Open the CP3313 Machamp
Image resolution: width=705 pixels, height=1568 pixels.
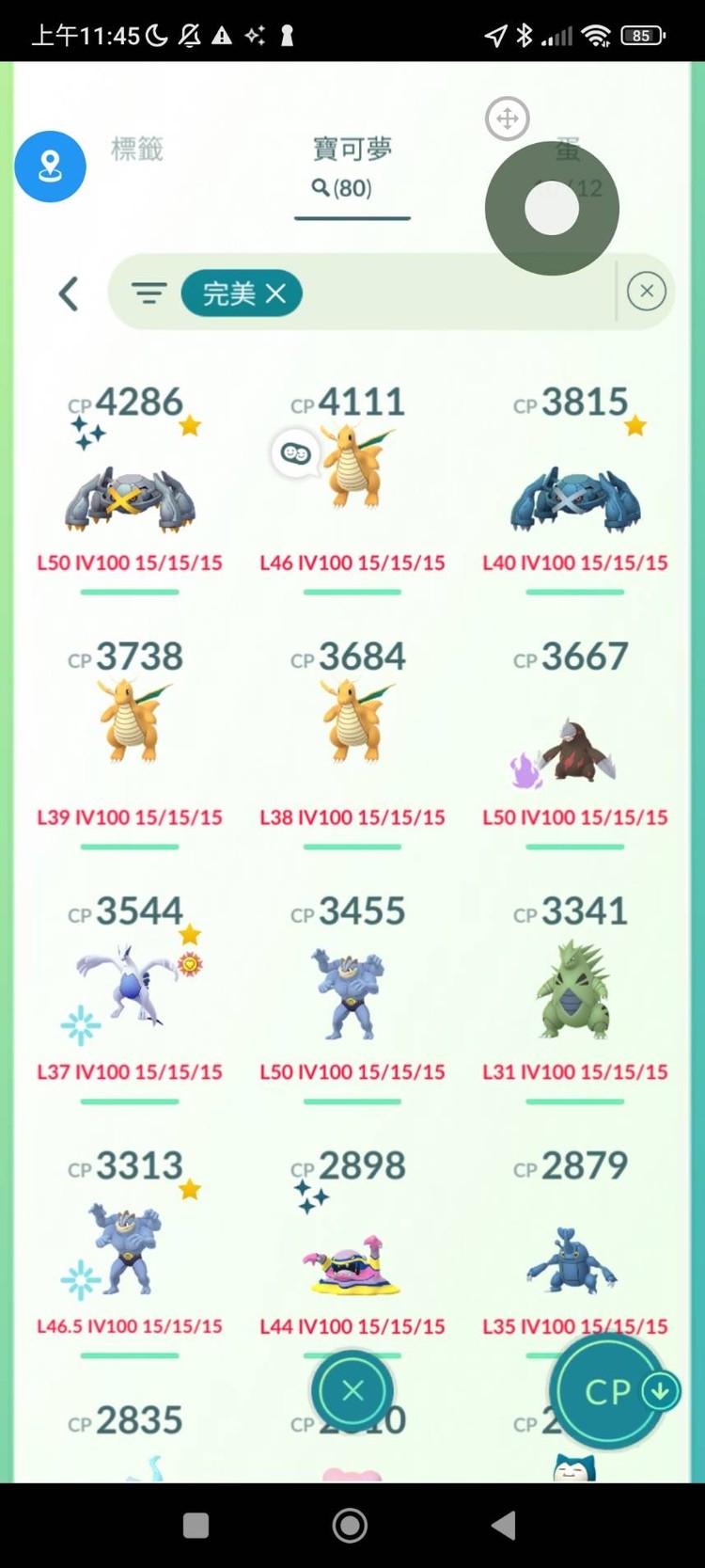tap(130, 1246)
